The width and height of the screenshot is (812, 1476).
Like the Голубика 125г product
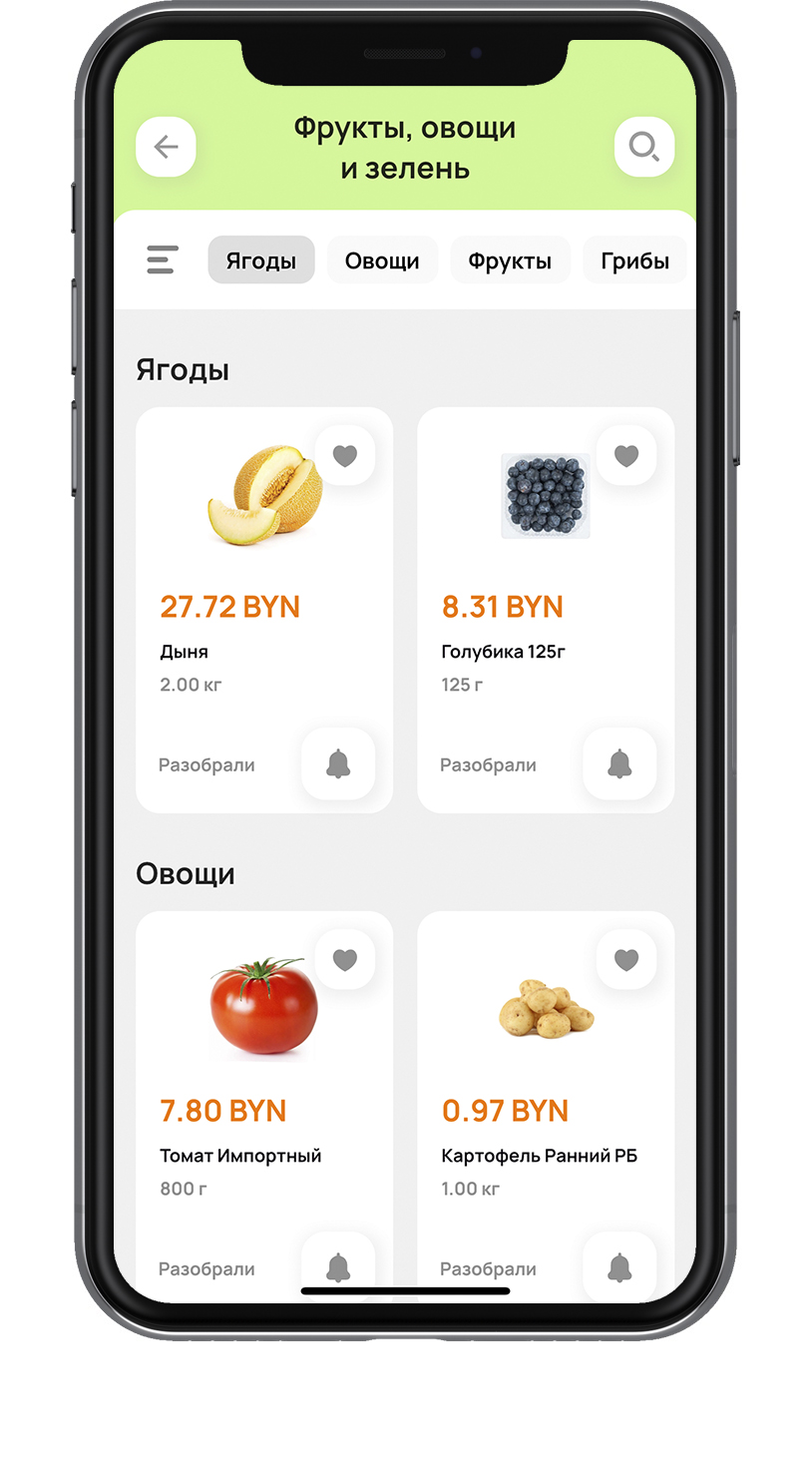click(626, 456)
